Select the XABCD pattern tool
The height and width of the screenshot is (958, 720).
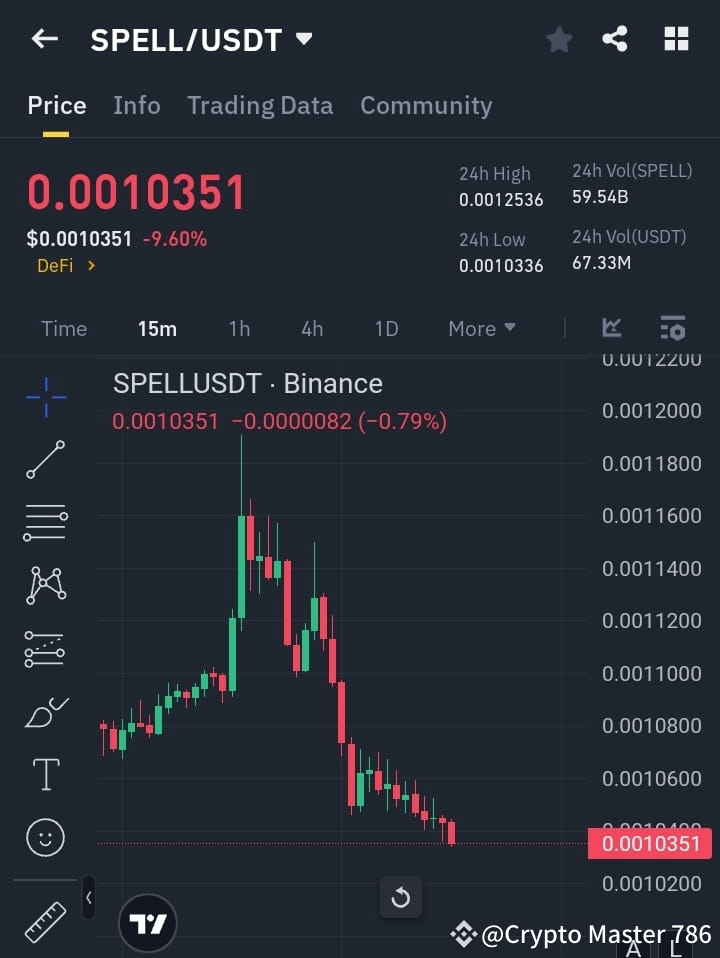[x=44, y=586]
